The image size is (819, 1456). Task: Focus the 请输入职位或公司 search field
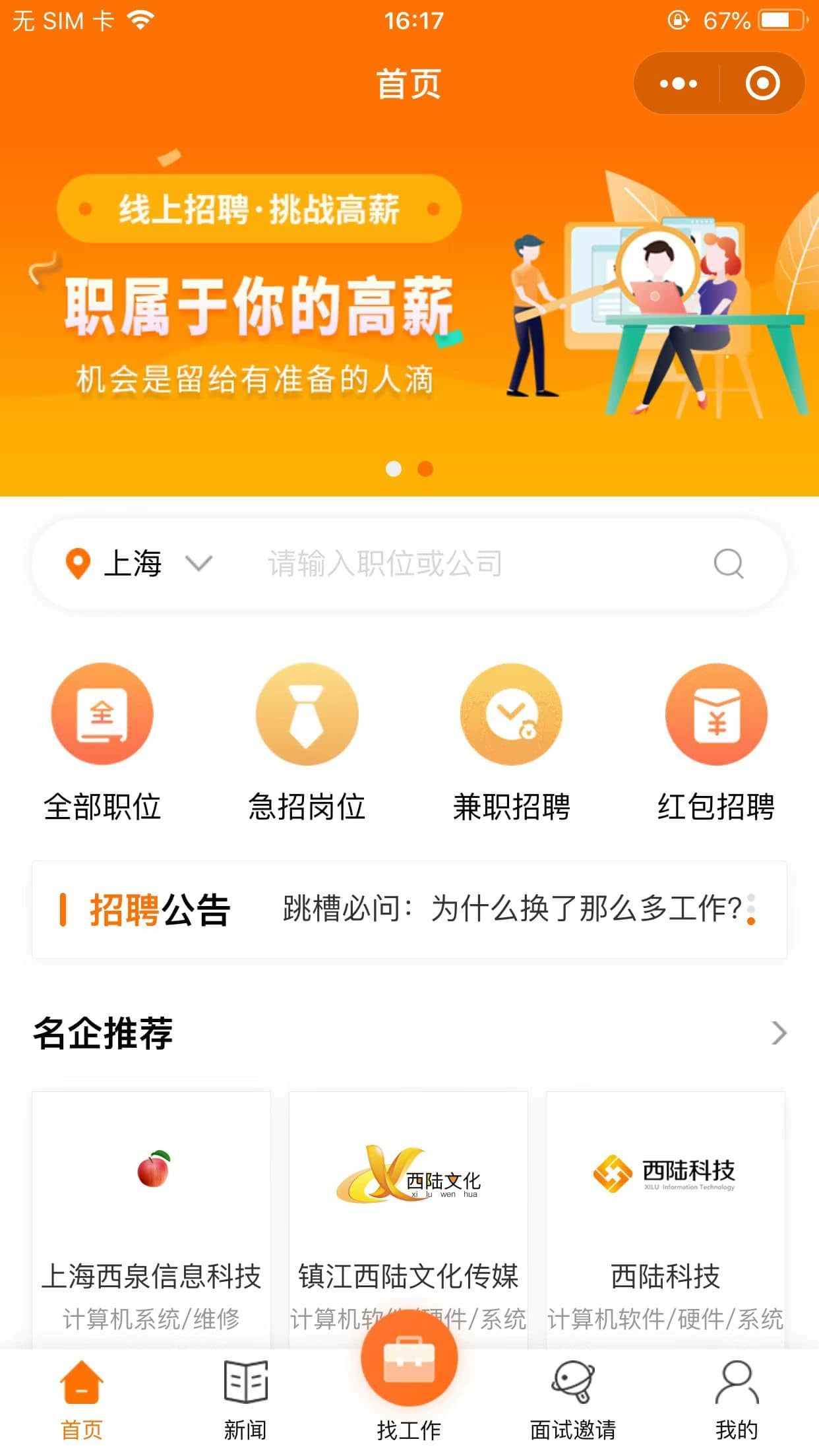coord(462,564)
